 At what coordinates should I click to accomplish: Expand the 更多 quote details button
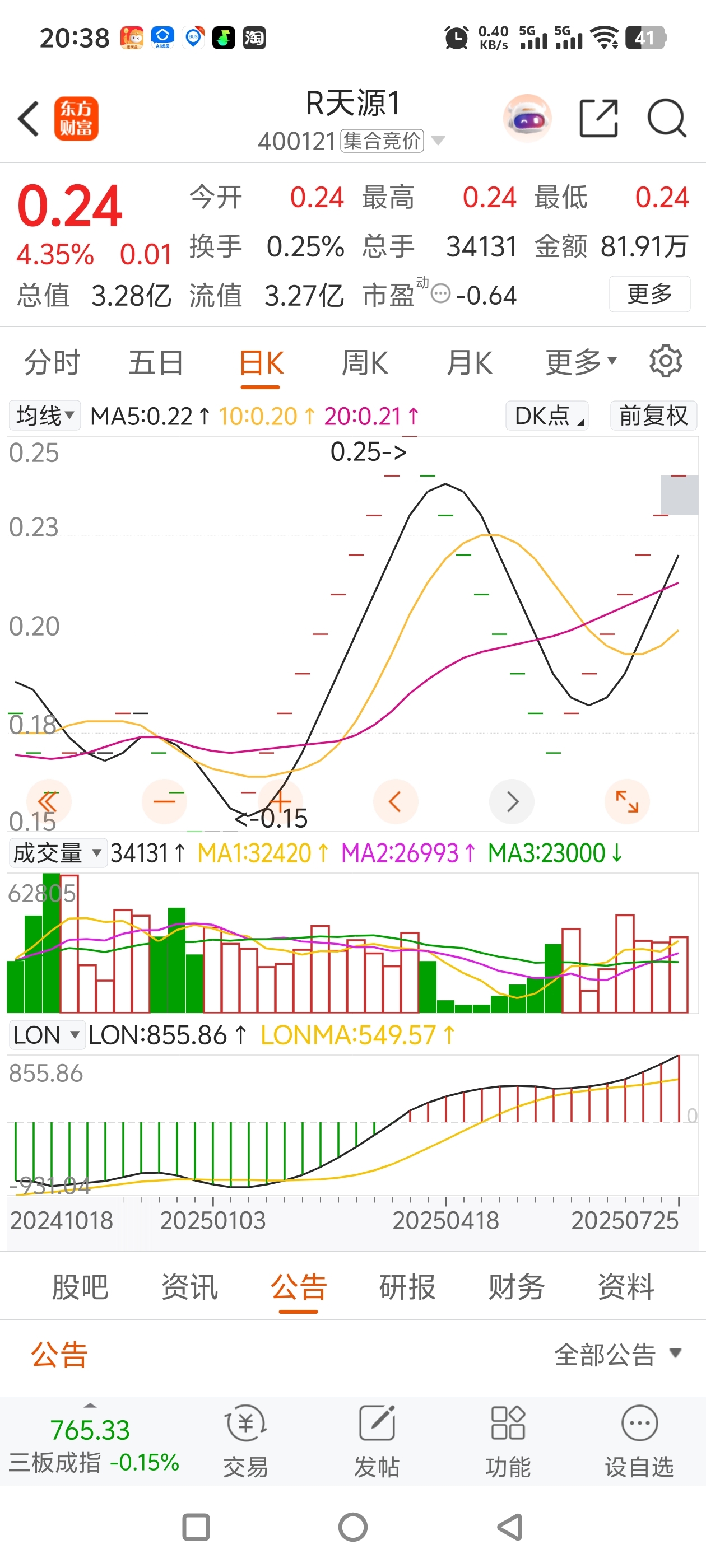tap(649, 294)
